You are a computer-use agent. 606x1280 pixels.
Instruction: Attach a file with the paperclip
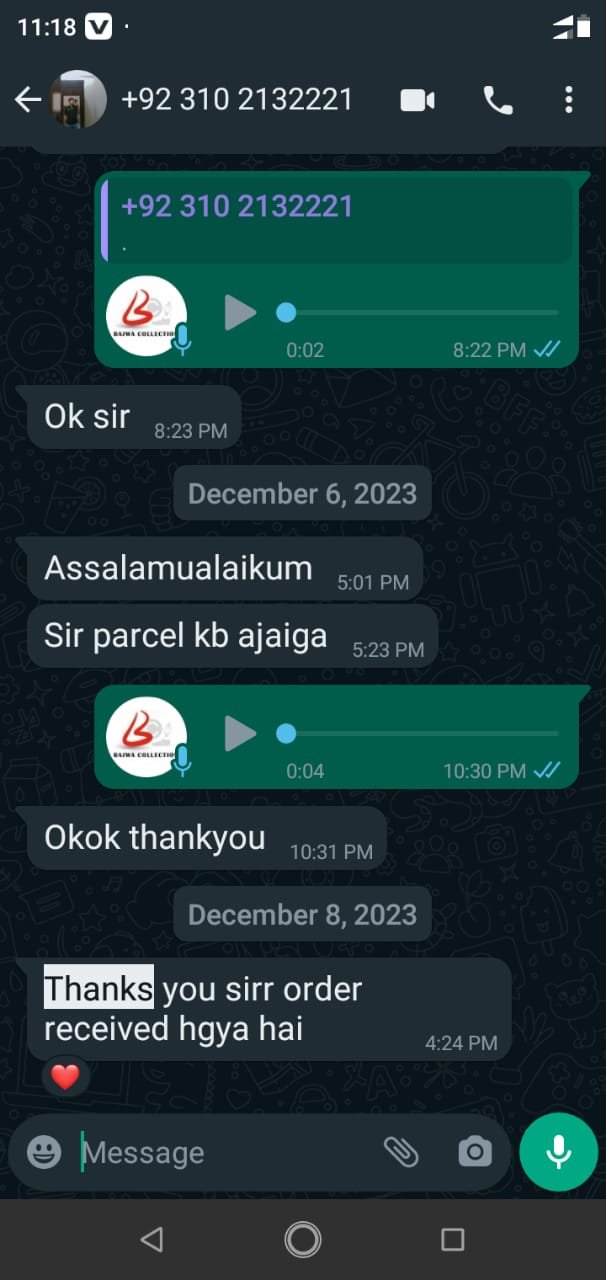401,1153
